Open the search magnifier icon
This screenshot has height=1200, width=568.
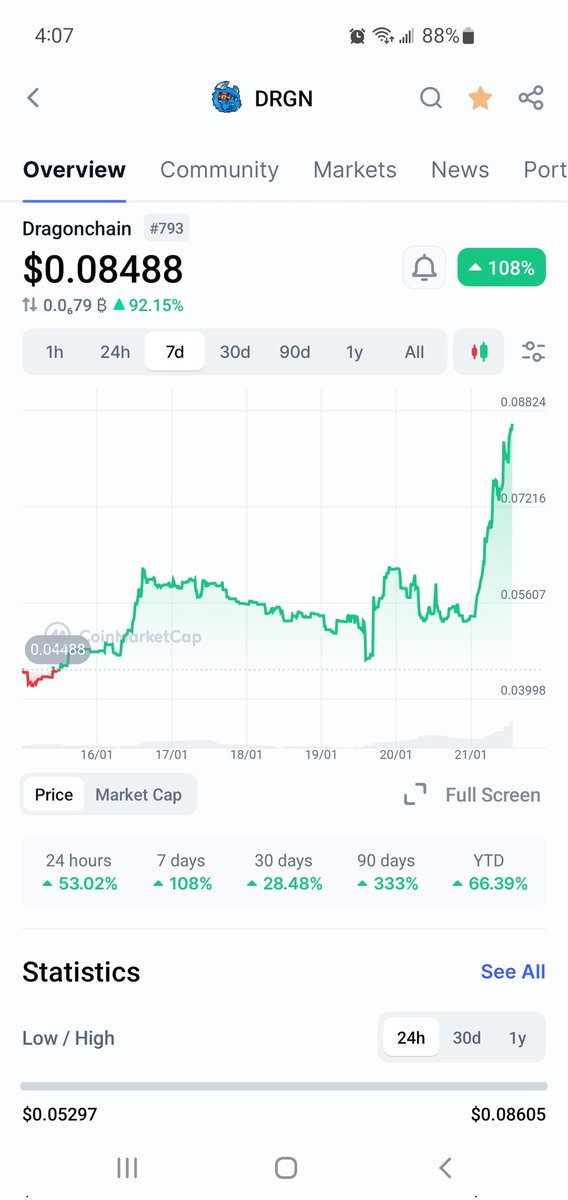point(430,97)
